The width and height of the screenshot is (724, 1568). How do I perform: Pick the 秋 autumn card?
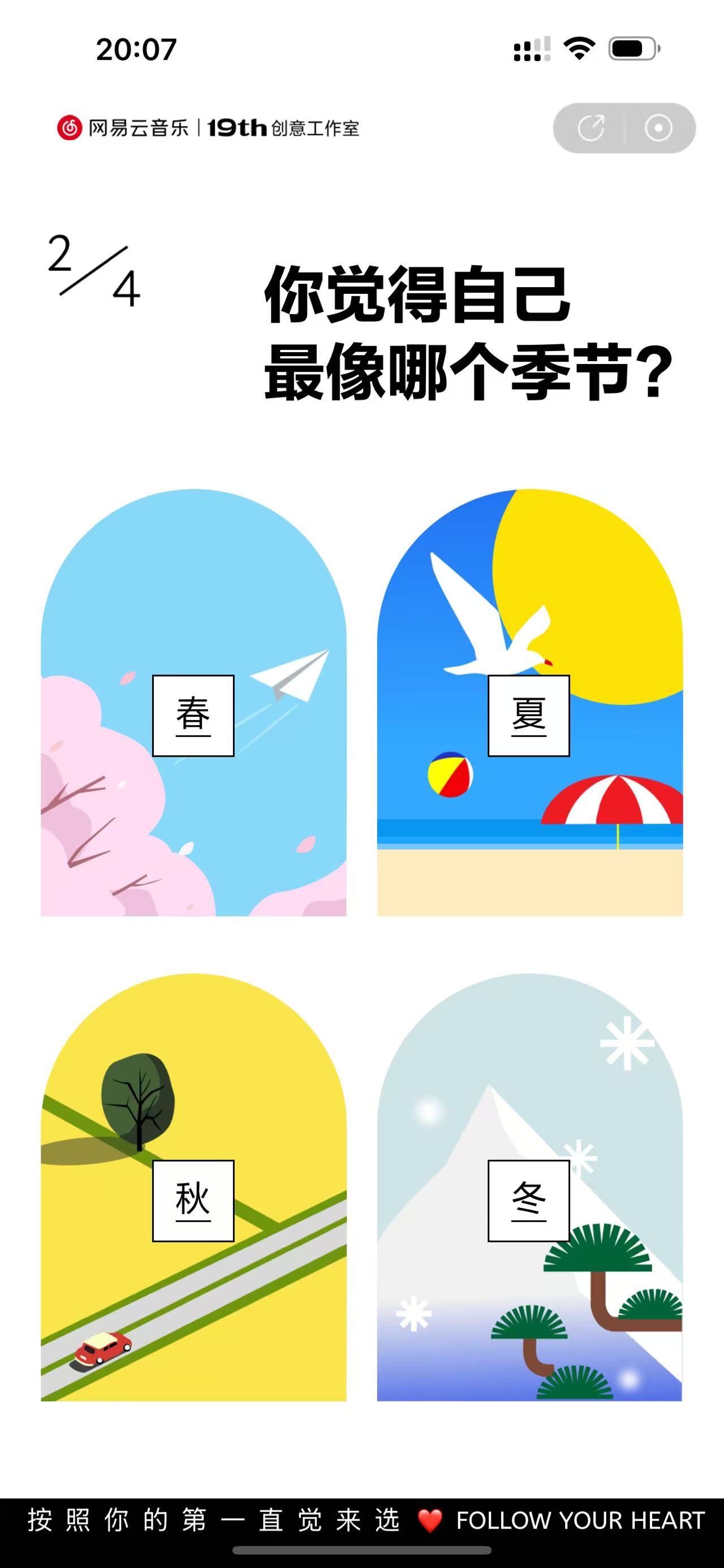[x=193, y=1201]
